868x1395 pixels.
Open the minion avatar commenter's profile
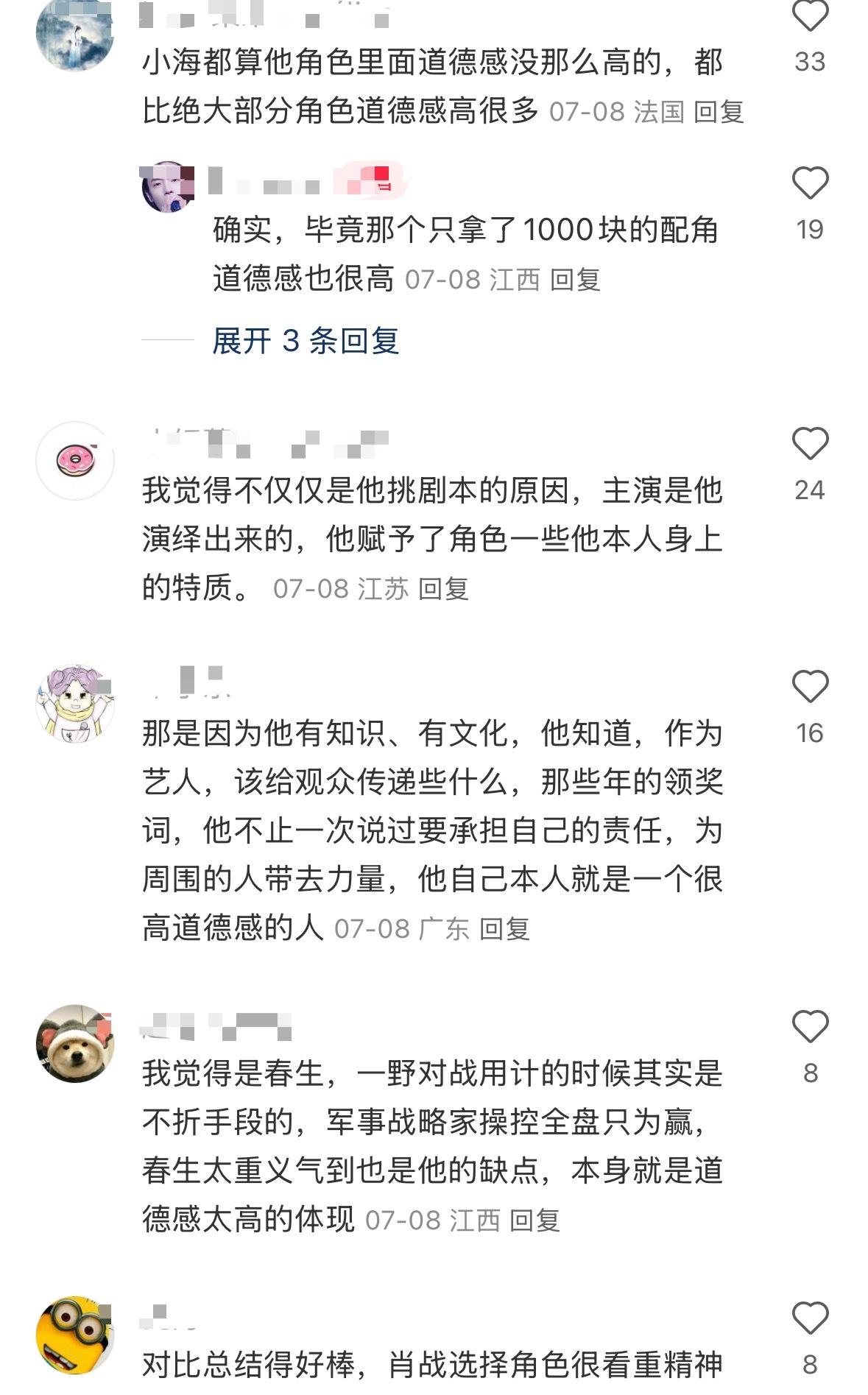[75, 1335]
